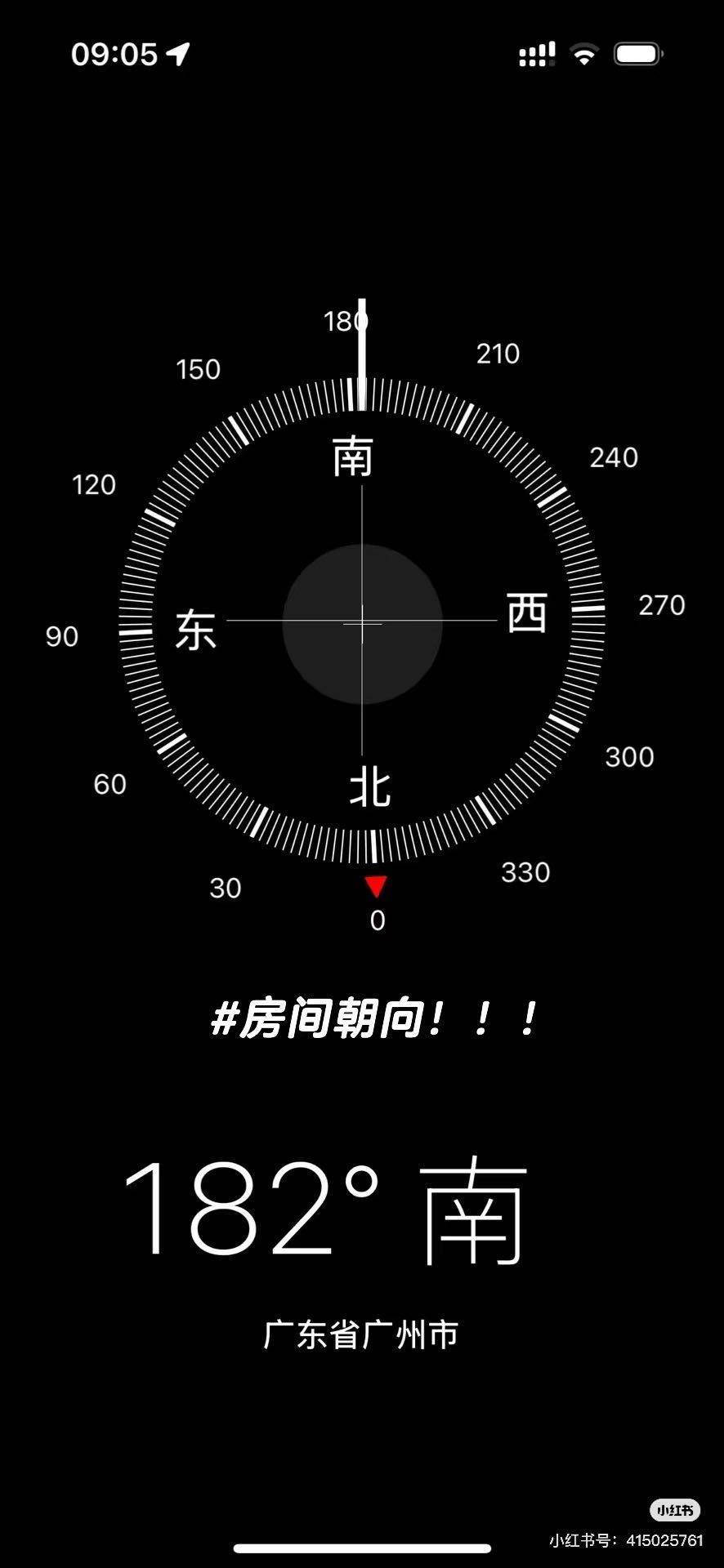Open the 广东省广州市 location in Maps
This screenshot has height=1568, width=724.
(x=361, y=1334)
